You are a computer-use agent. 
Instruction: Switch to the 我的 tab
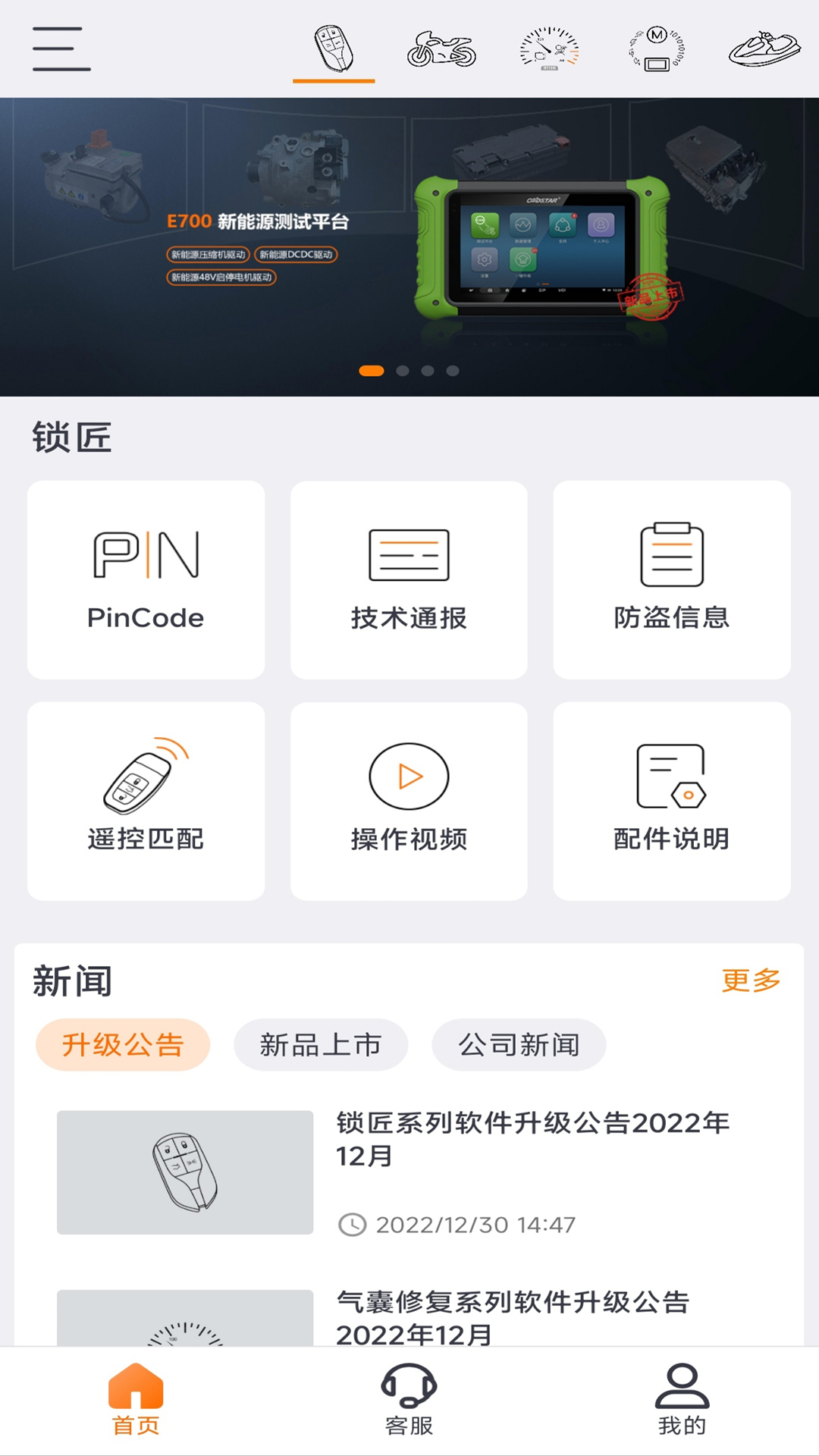(682, 1399)
